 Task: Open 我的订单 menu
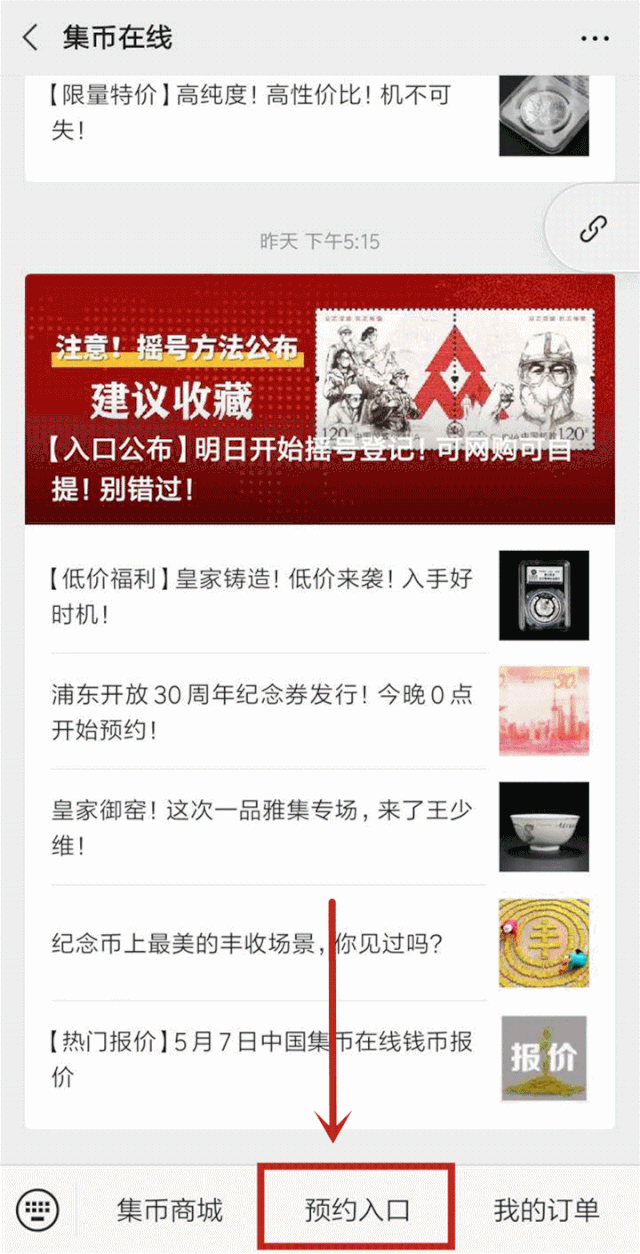tap(546, 1210)
